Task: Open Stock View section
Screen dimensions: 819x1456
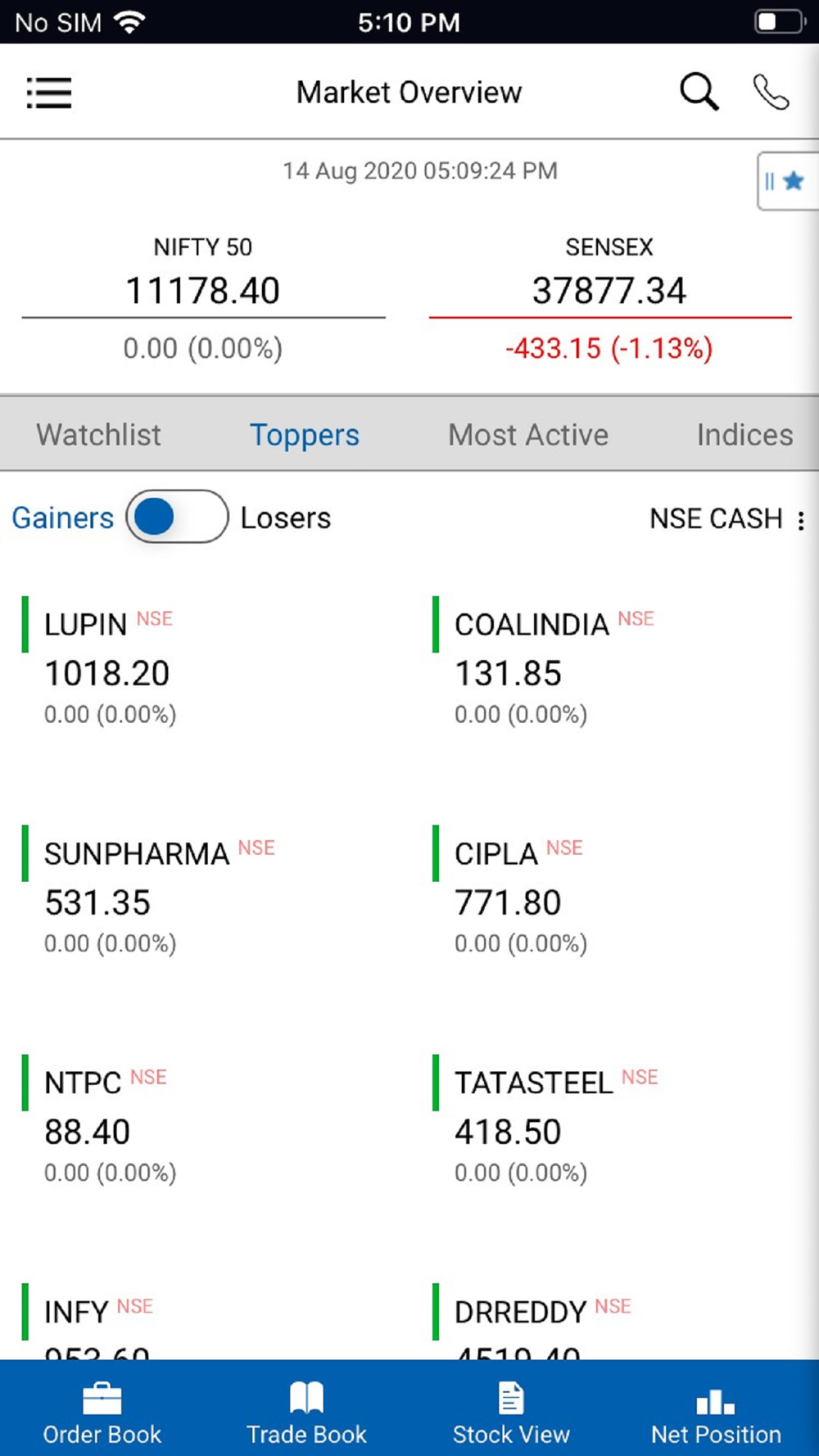Action: click(x=511, y=1413)
